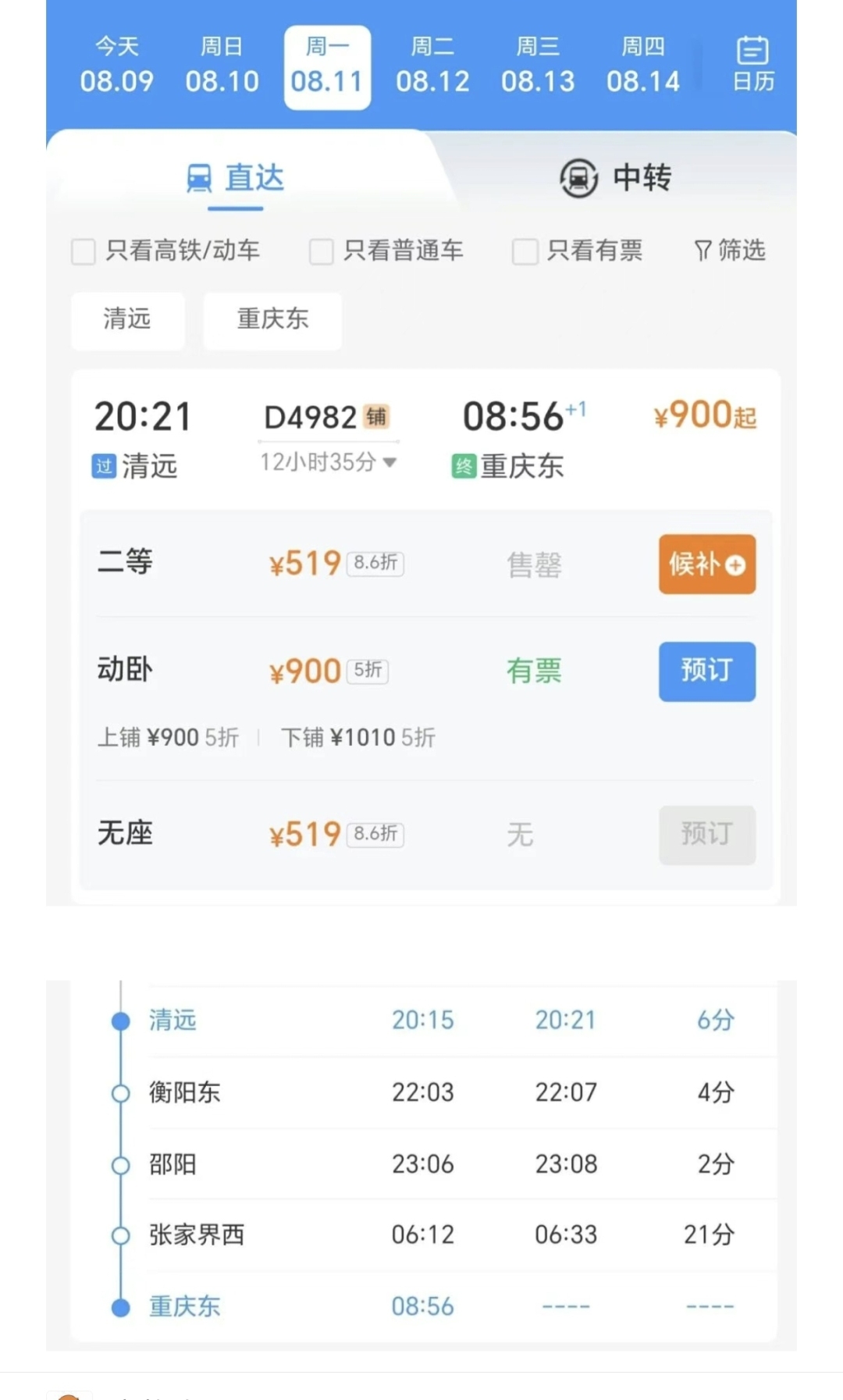This screenshot has width=843, height=1400.
Task: Switch to the 中转 transfer tab
Action: 616,178
